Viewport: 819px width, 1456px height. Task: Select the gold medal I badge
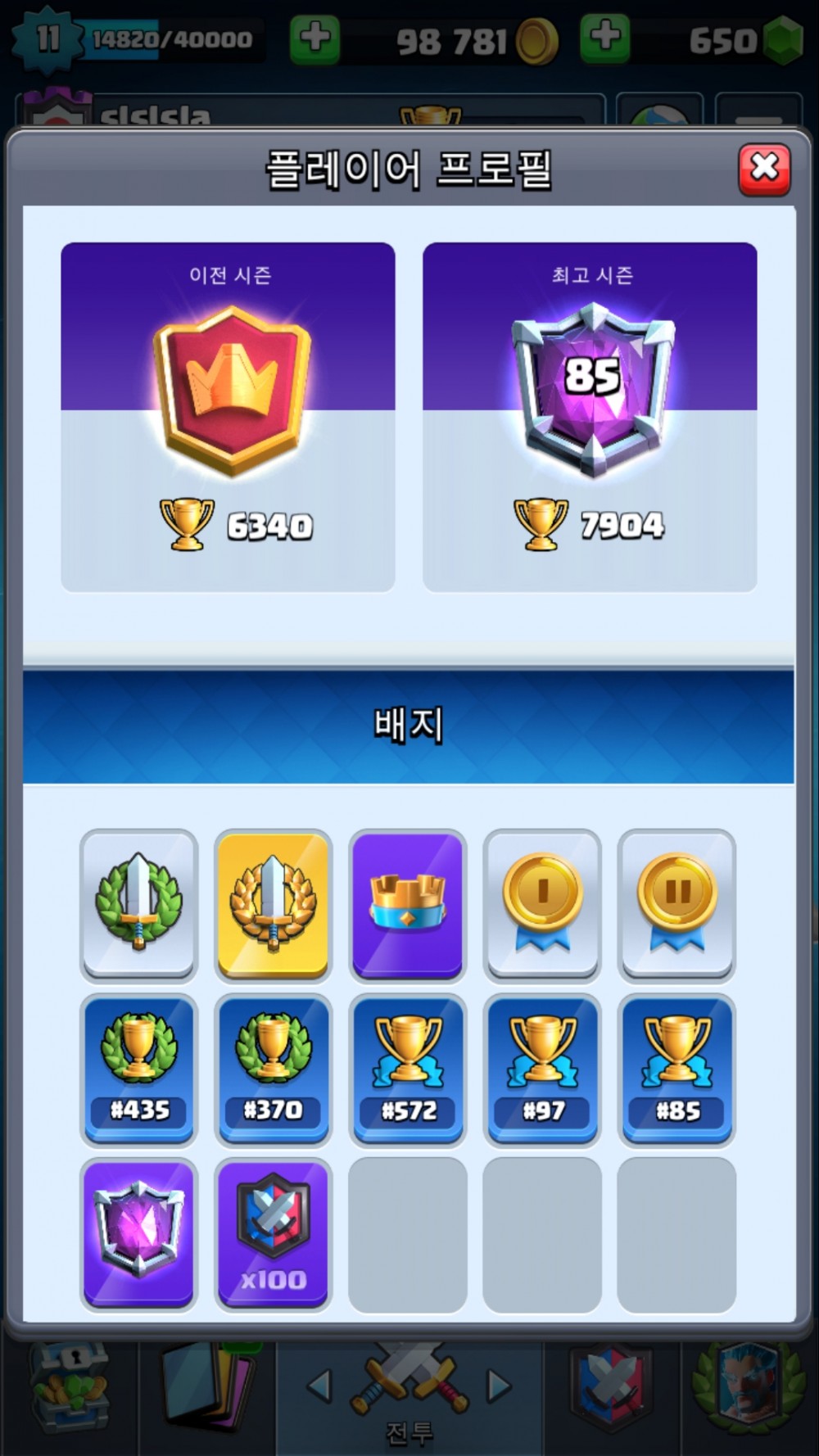click(x=542, y=904)
